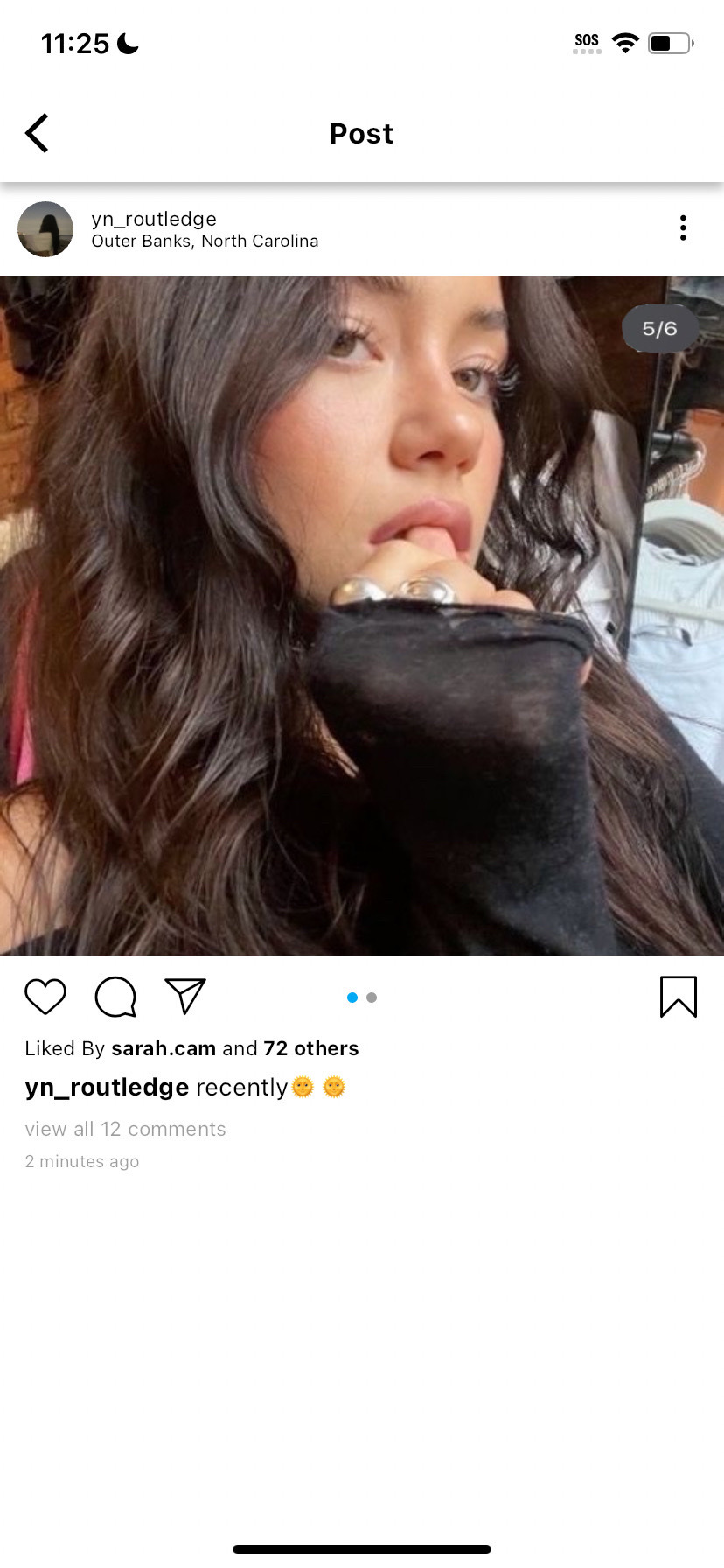
Task: Open the comment bubble icon
Action: point(115,997)
